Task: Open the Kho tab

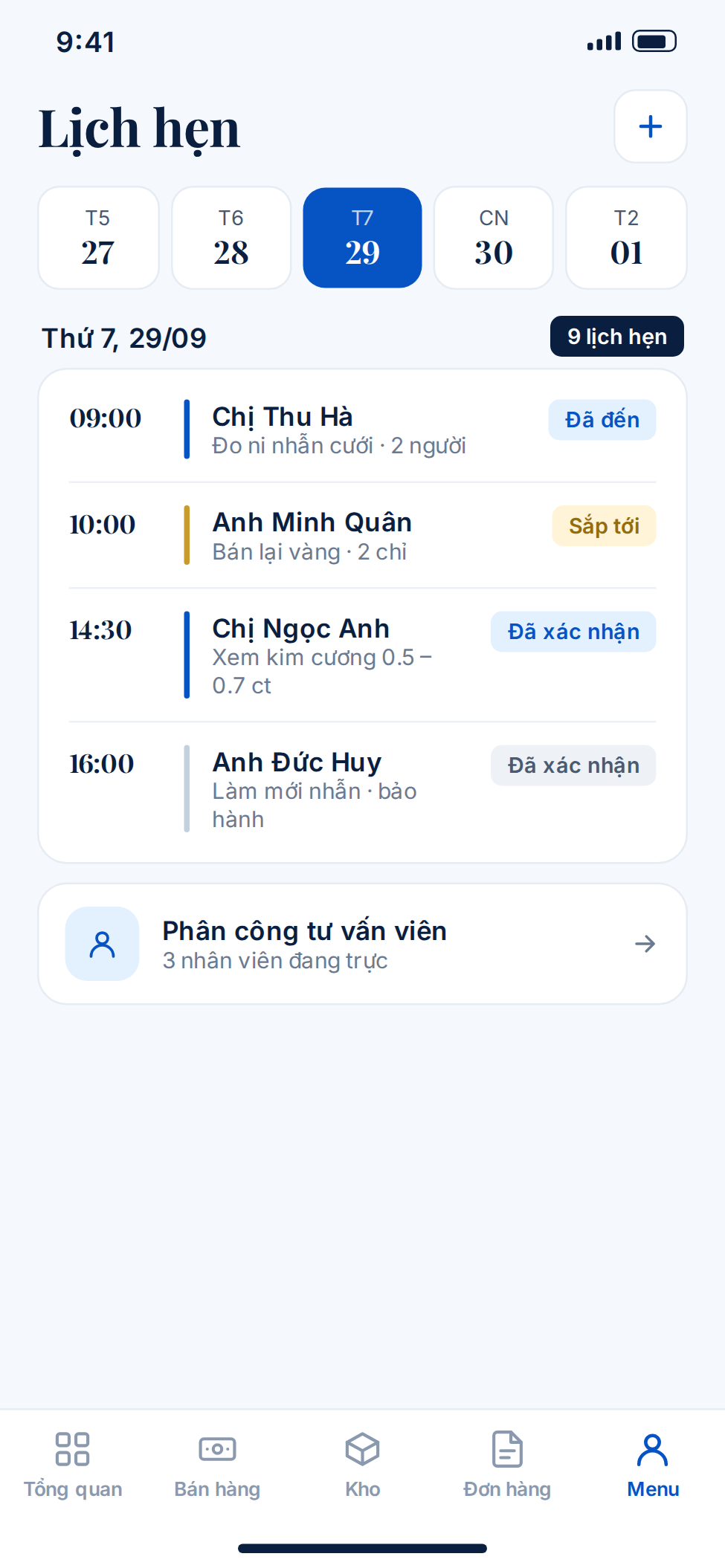Action: pos(363,1465)
